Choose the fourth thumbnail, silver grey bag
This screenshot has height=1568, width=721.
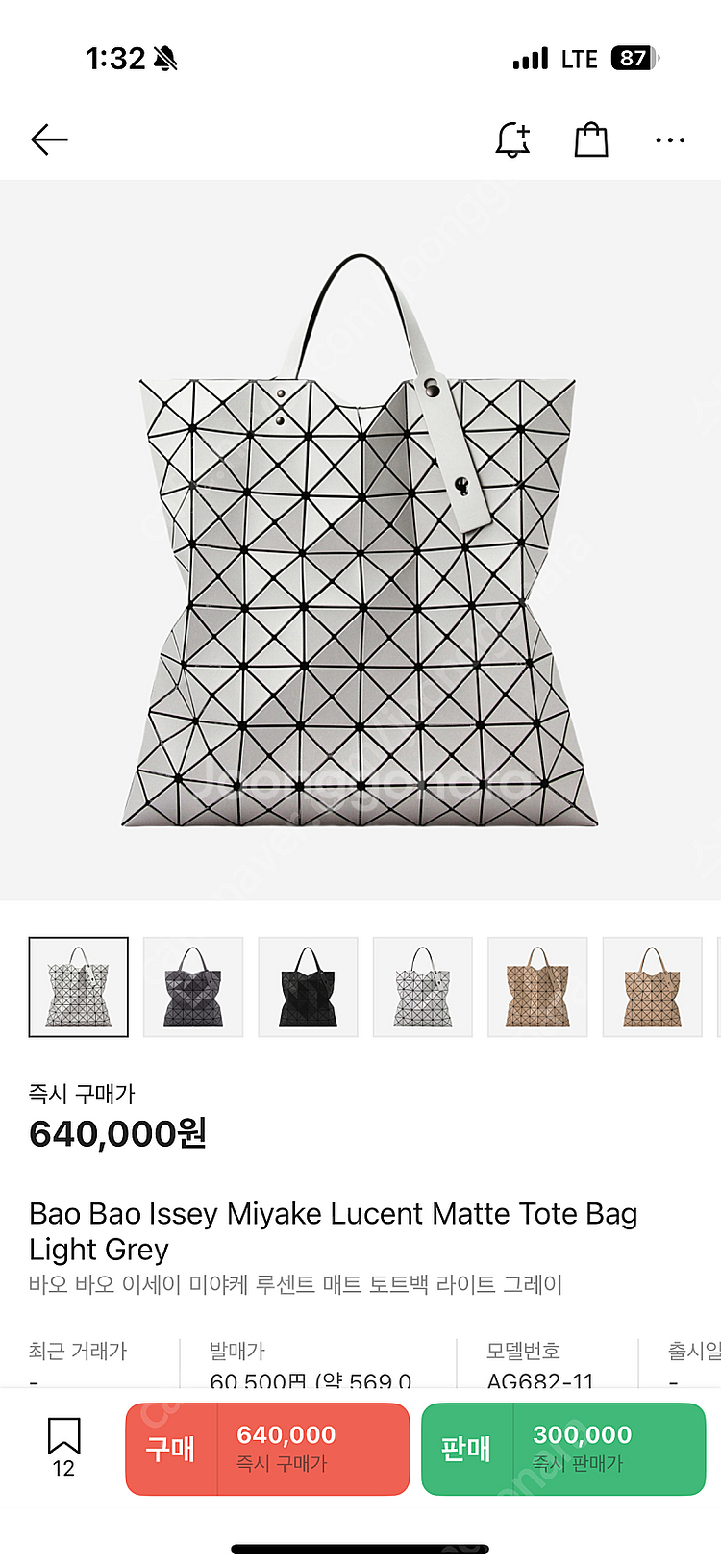pyautogui.click(x=423, y=987)
